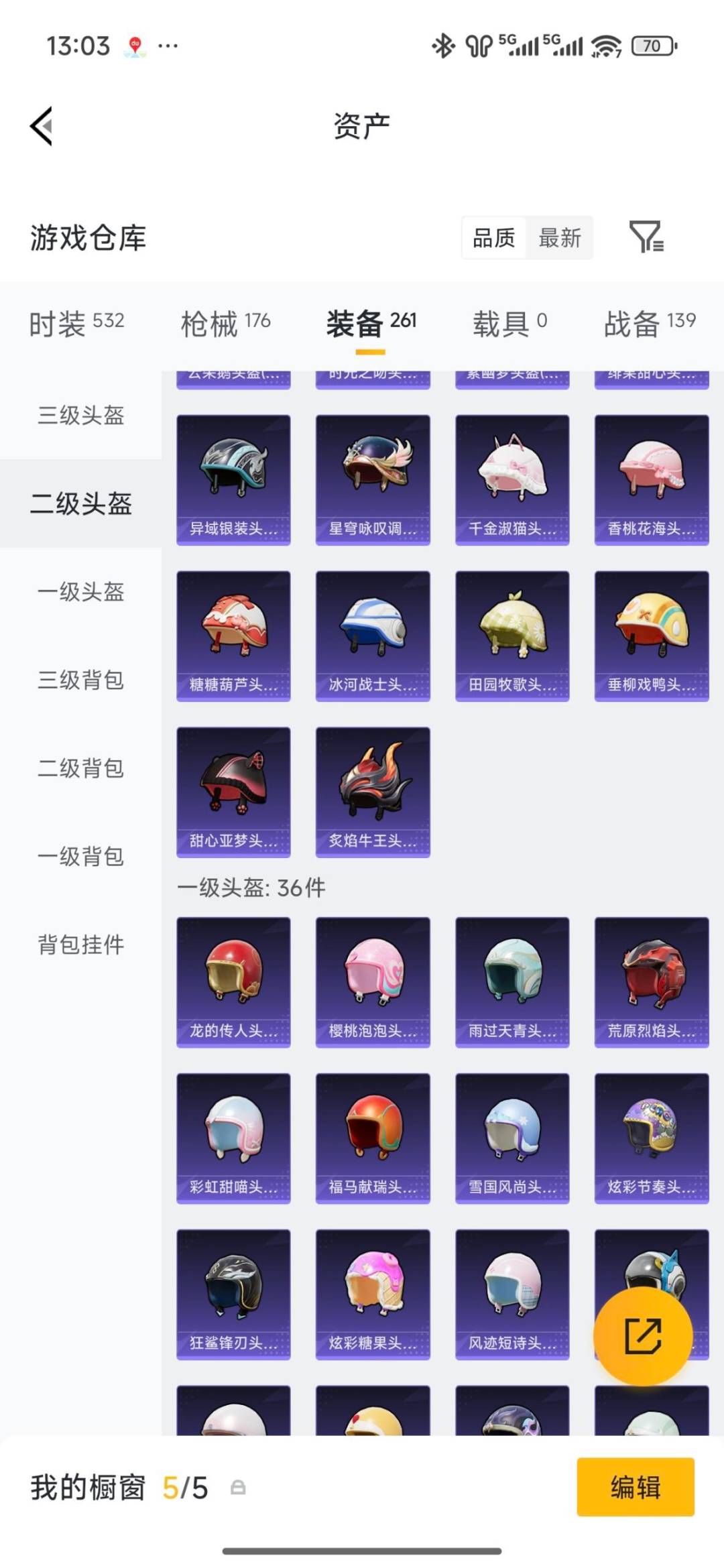Tap the 炫彩节奏头盔 helmet icon

click(x=651, y=1138)
